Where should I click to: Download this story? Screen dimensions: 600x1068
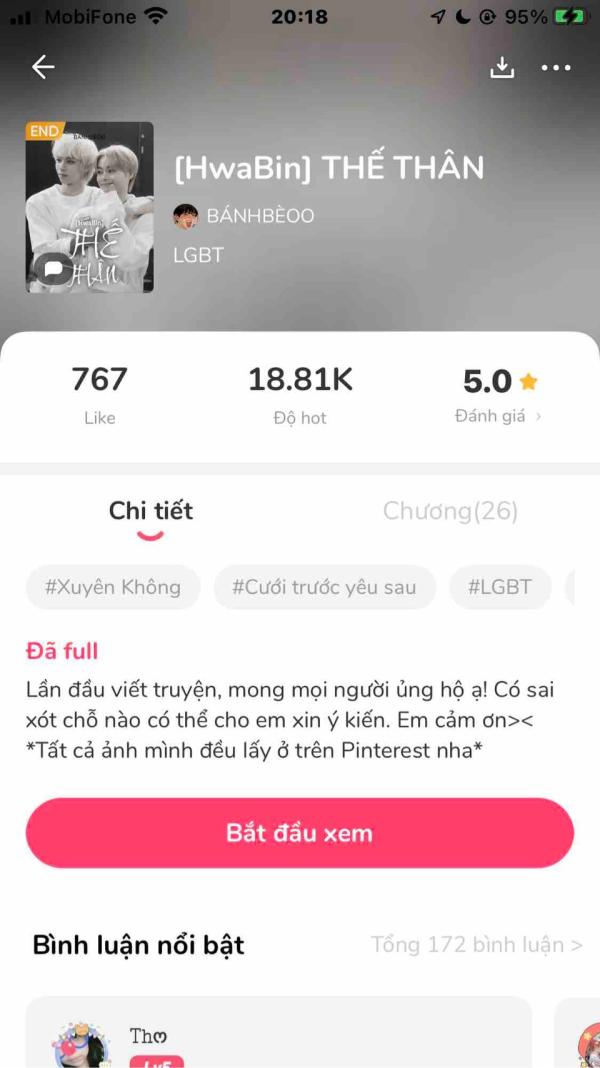502,67
